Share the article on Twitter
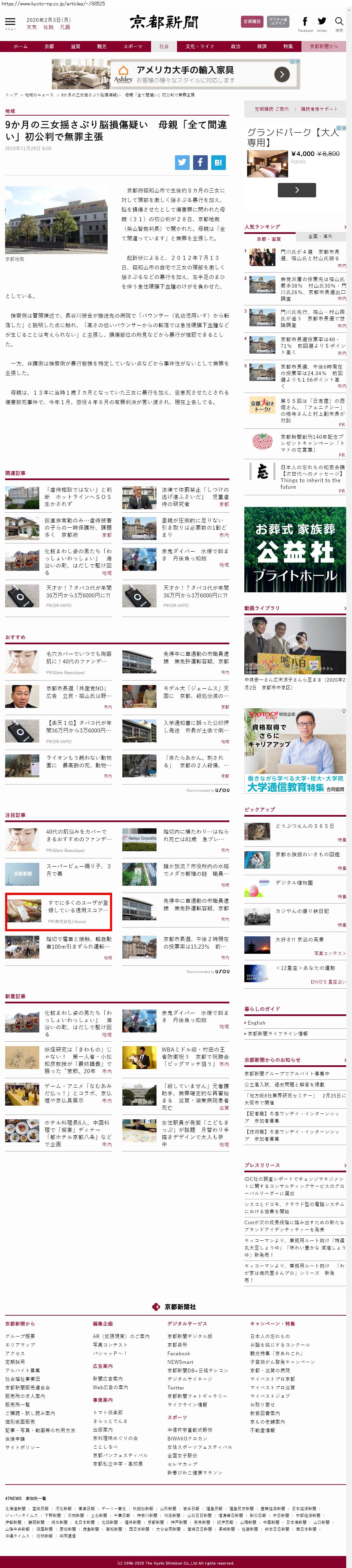The height and width of the screenshot is (1568, 352). coord(182,162)
